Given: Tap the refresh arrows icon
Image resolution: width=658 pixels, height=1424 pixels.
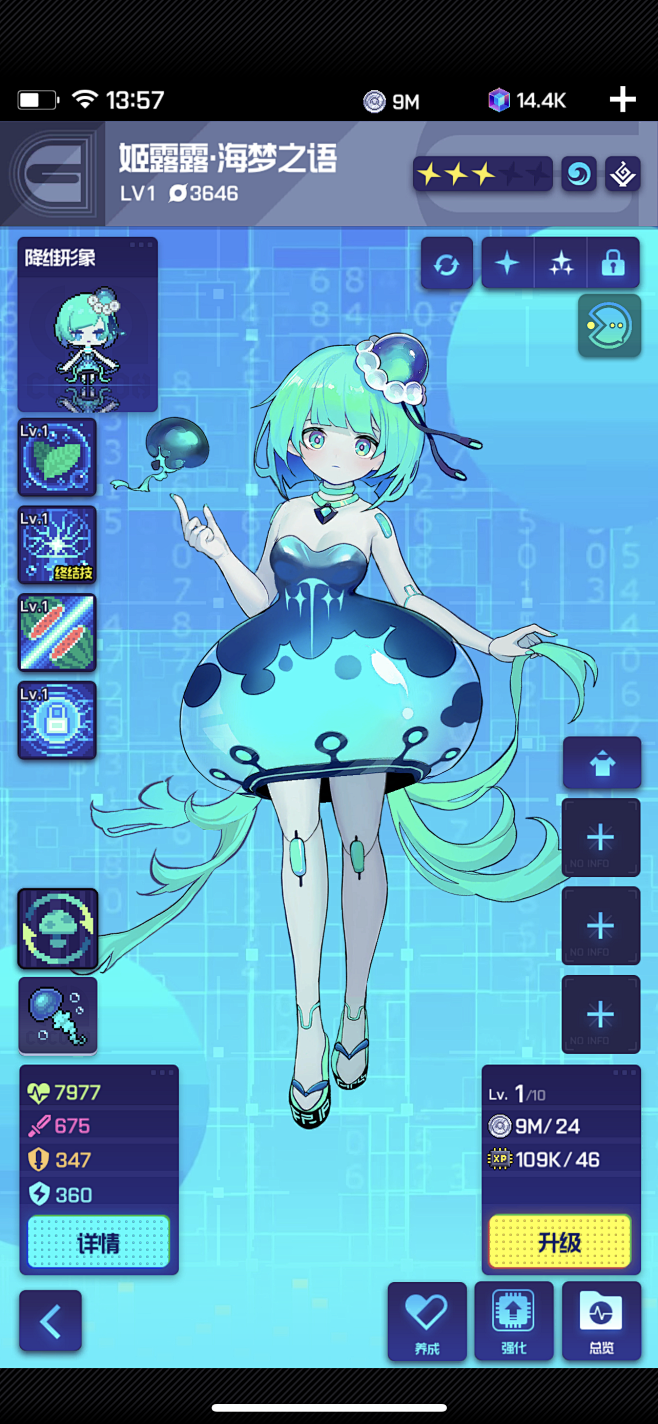Looking at the screenshot, I should pyautogui.click(x=447, y=264).
